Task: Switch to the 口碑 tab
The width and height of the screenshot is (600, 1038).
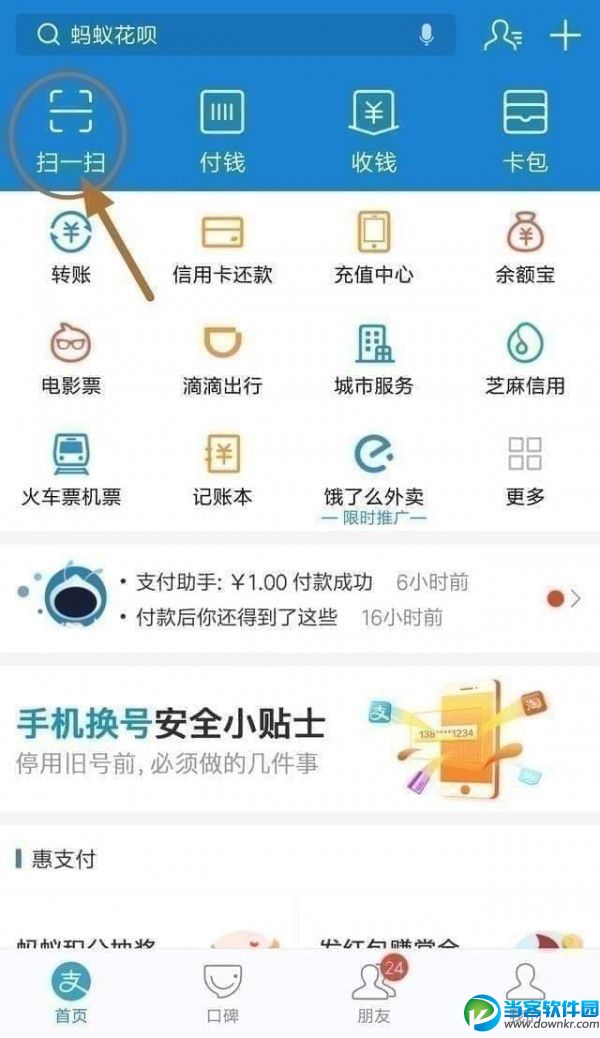Action: pyautogui.click(x=222, y=994)
